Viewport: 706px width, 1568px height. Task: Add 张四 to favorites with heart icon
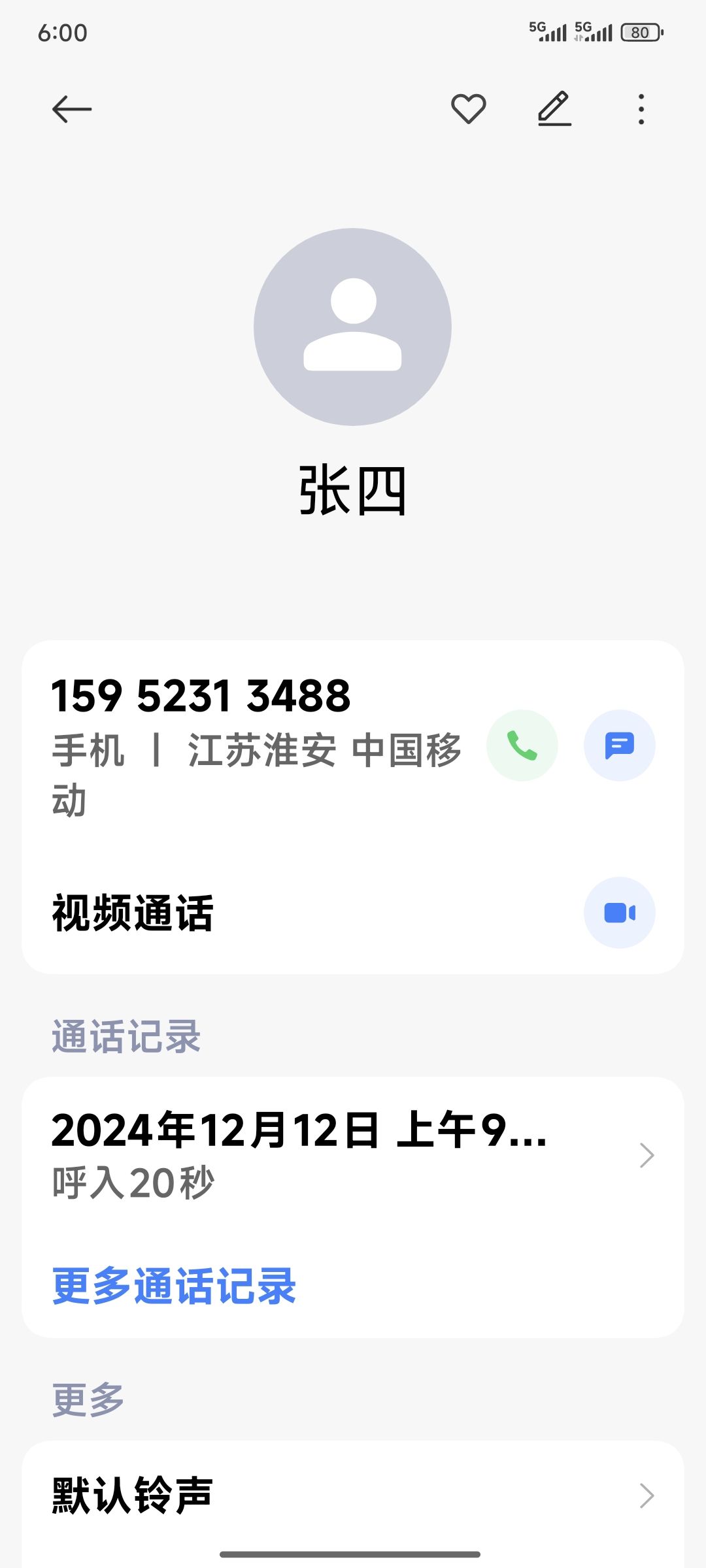468,109
